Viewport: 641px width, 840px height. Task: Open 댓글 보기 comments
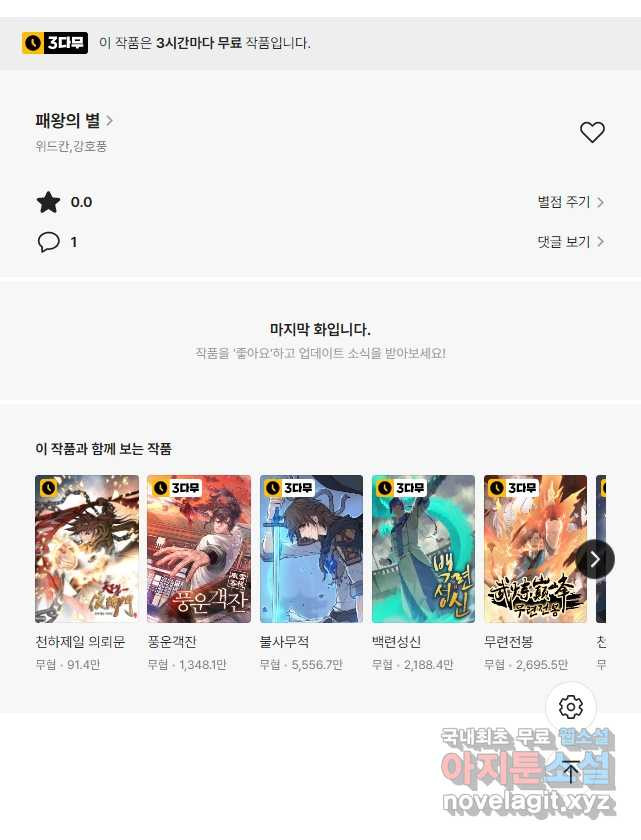tap(570, 242)
